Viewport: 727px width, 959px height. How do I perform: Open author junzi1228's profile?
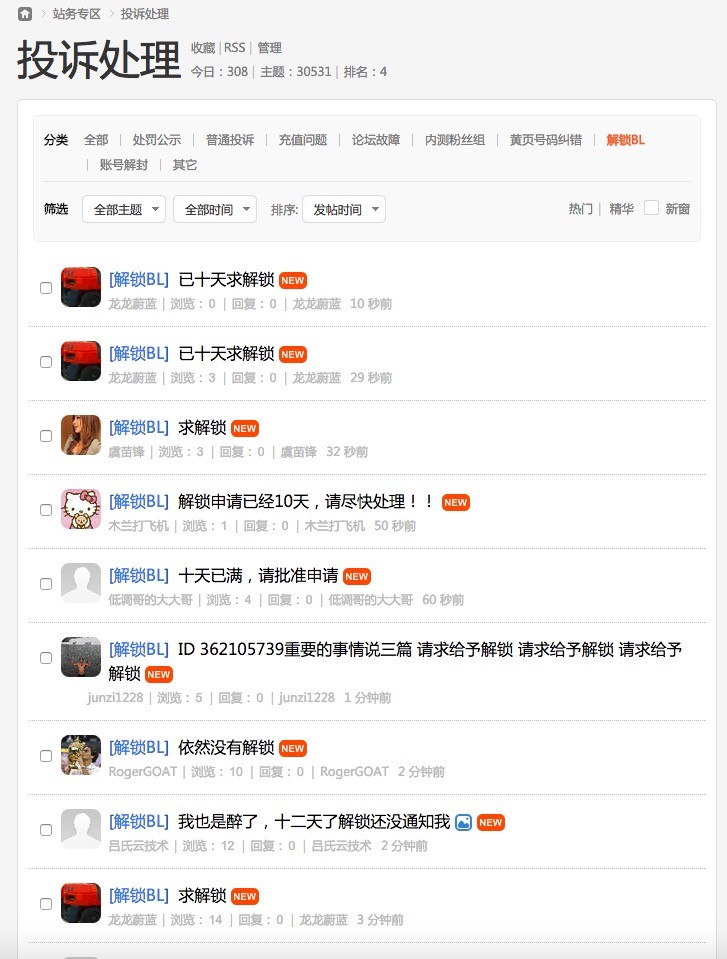click(x=117, y=698)
